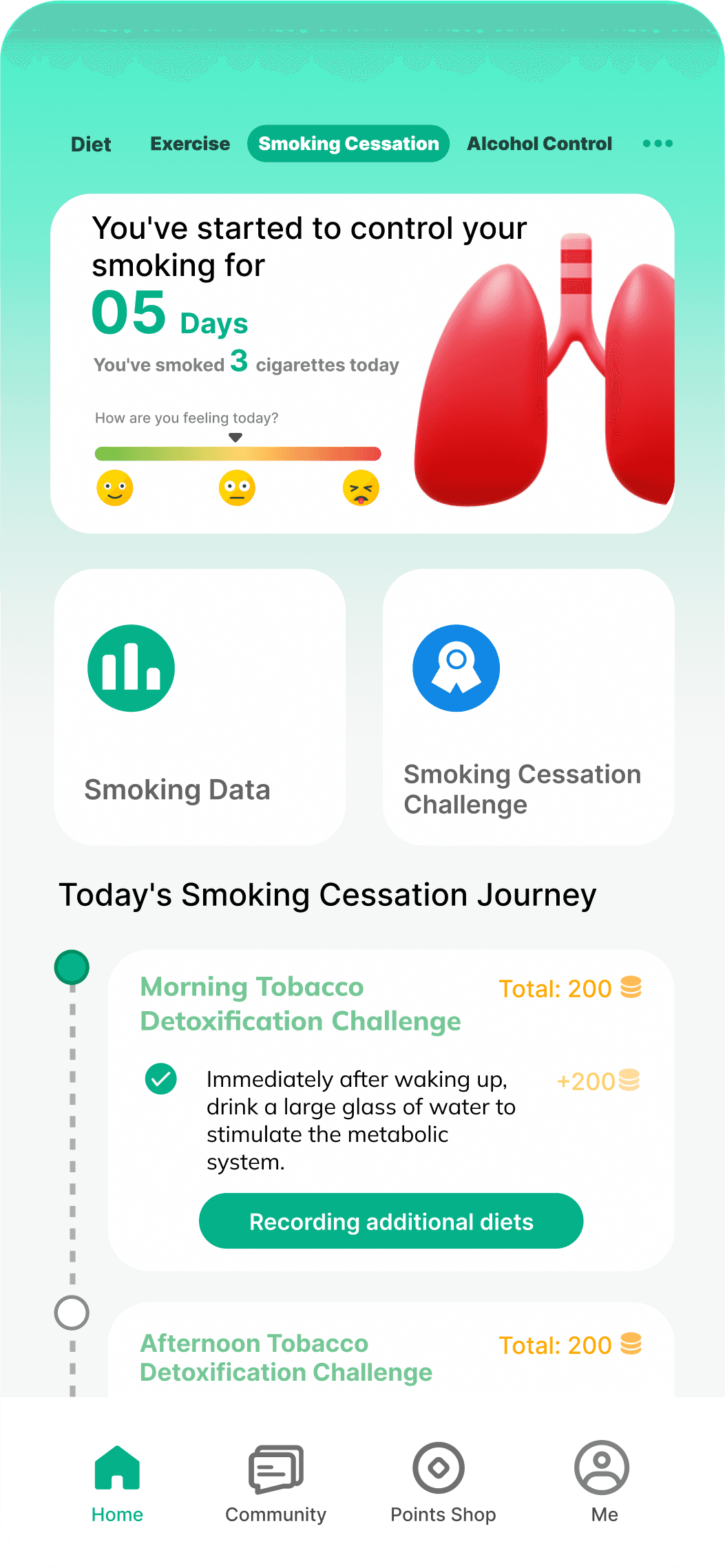Image resolution: width=725 pixels, height=1568 pixels.
Task: Select the Smoking Cessation tab
Action: click(x=348, y=144)
